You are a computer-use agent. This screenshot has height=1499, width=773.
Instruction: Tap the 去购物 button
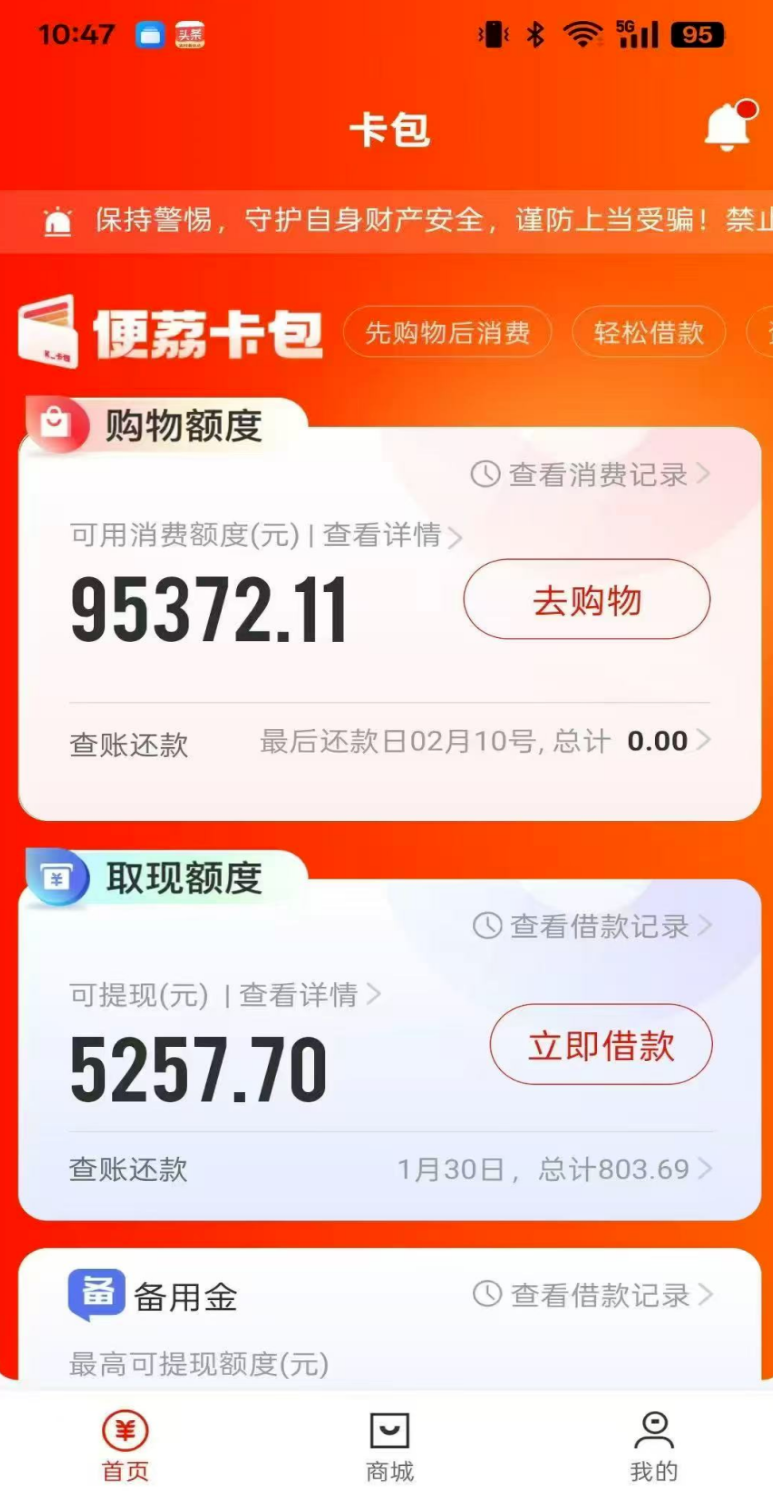click(x=586, y=600)
